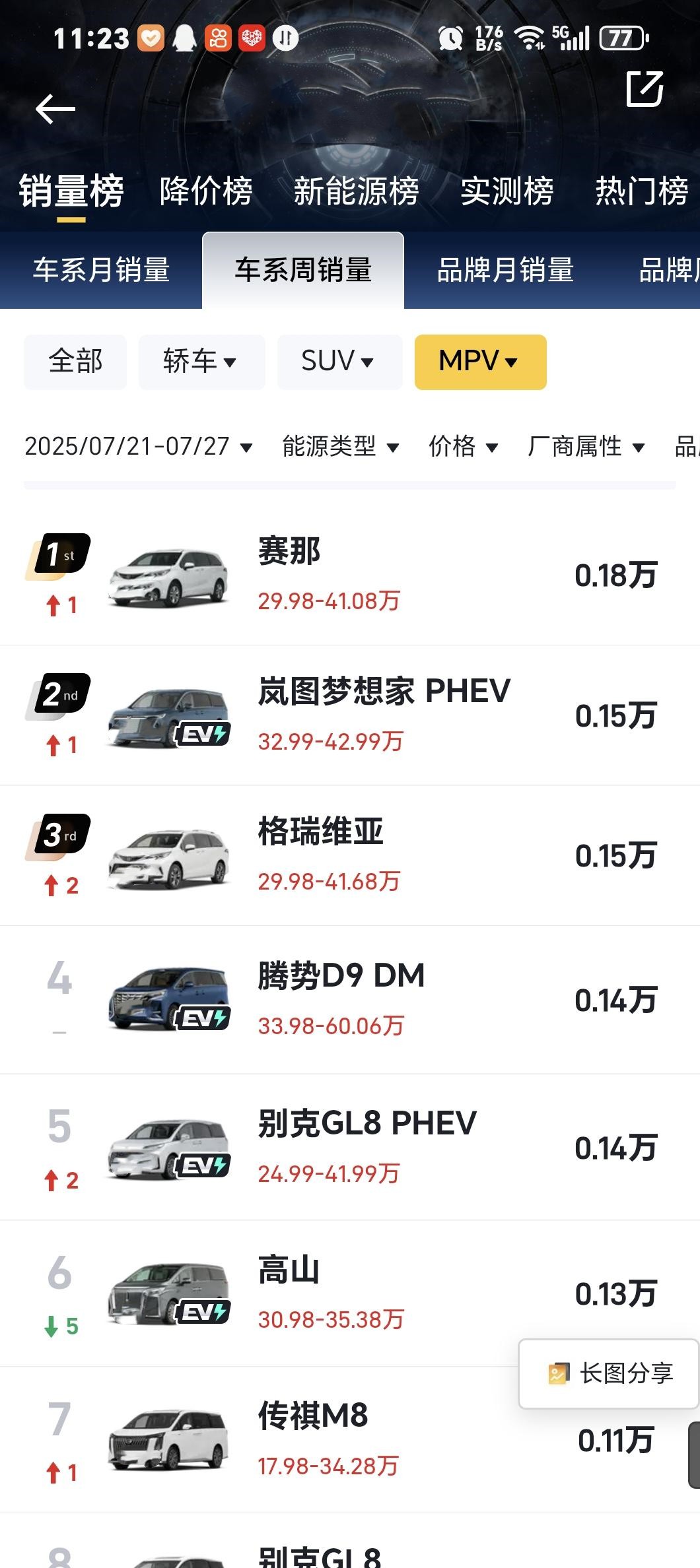700x1568 pixels.
Task: Open the 实测榜 tab
Action: point(507,192)
